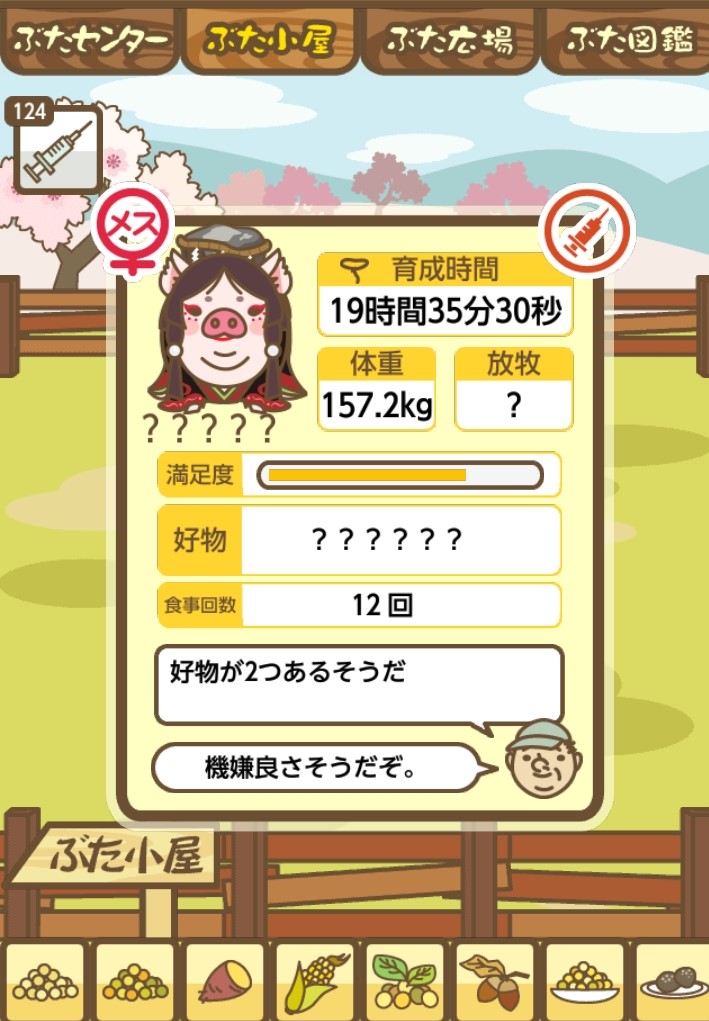
Task: Open the ぶた図鑑 tab
Action: pyautogui.click(x=628, y=39)
